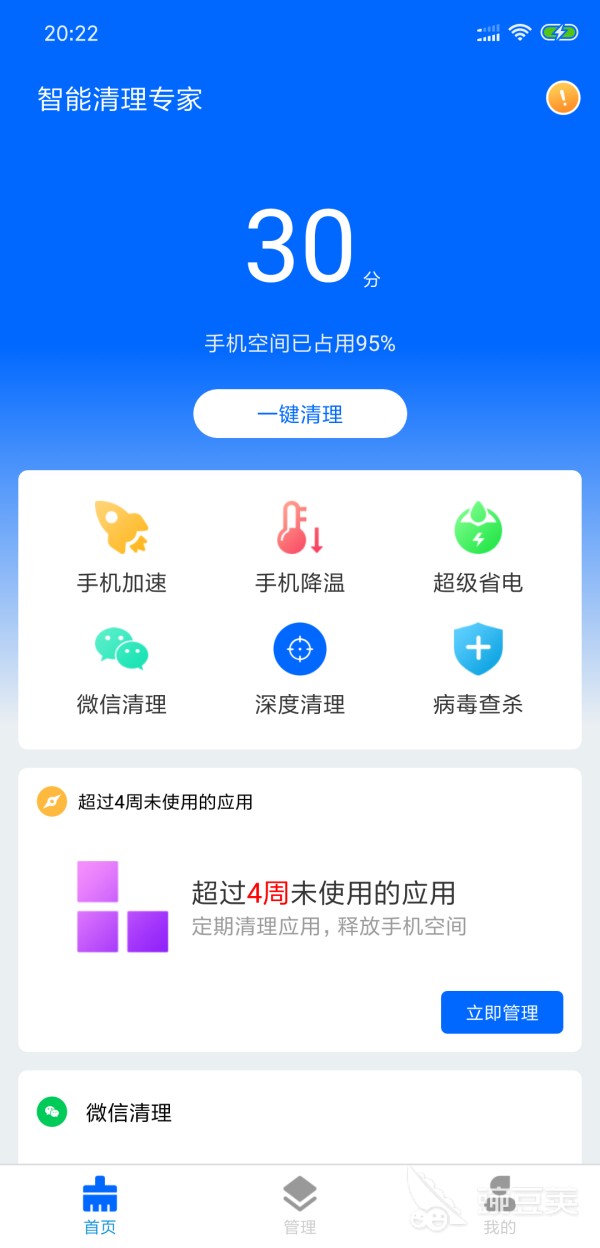Open 深度清理 deep clean
Viewport: 600px width, 1248px height.
click(x=300, y=670)
